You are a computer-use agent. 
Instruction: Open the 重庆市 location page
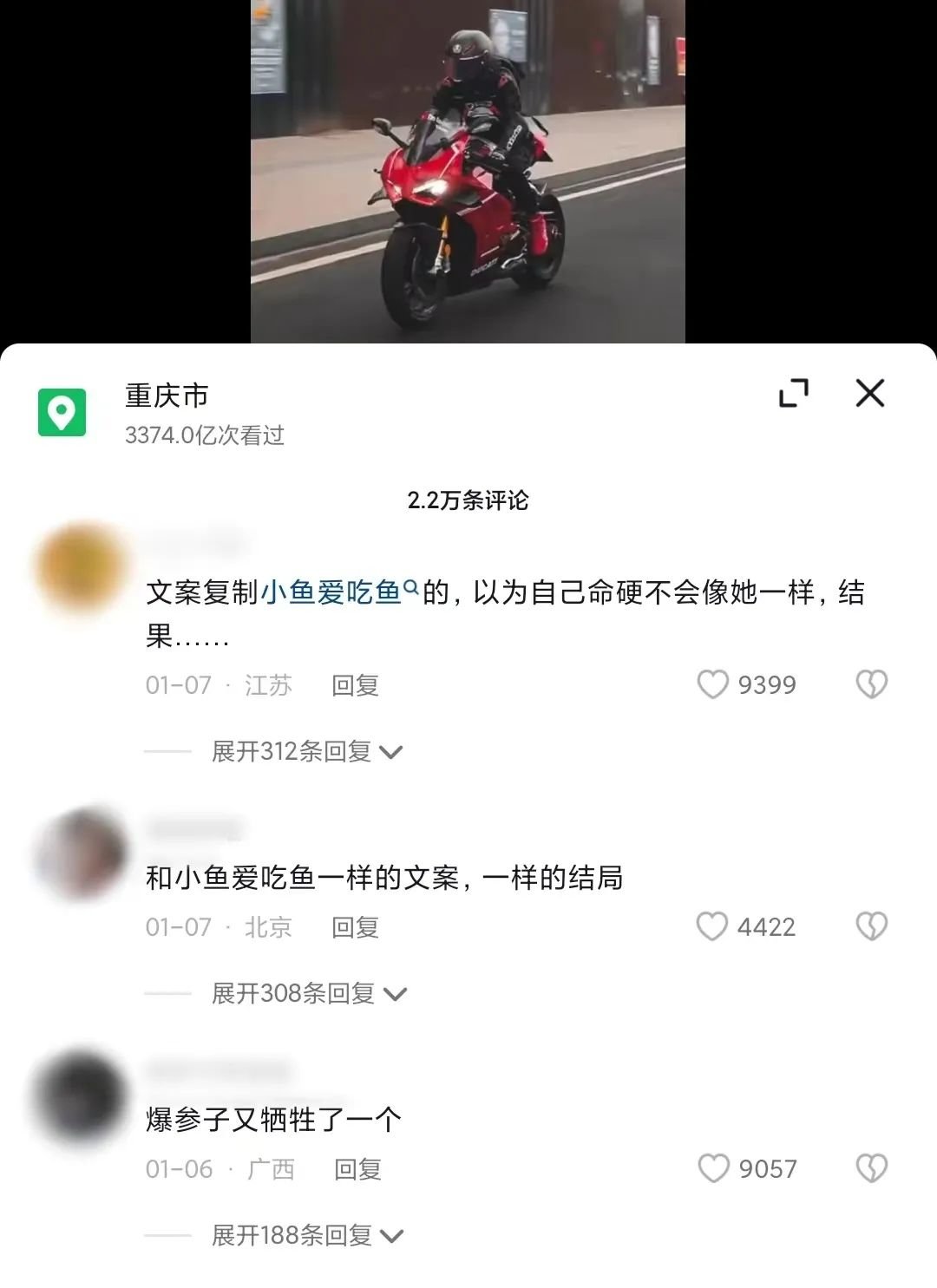(167, 396)
